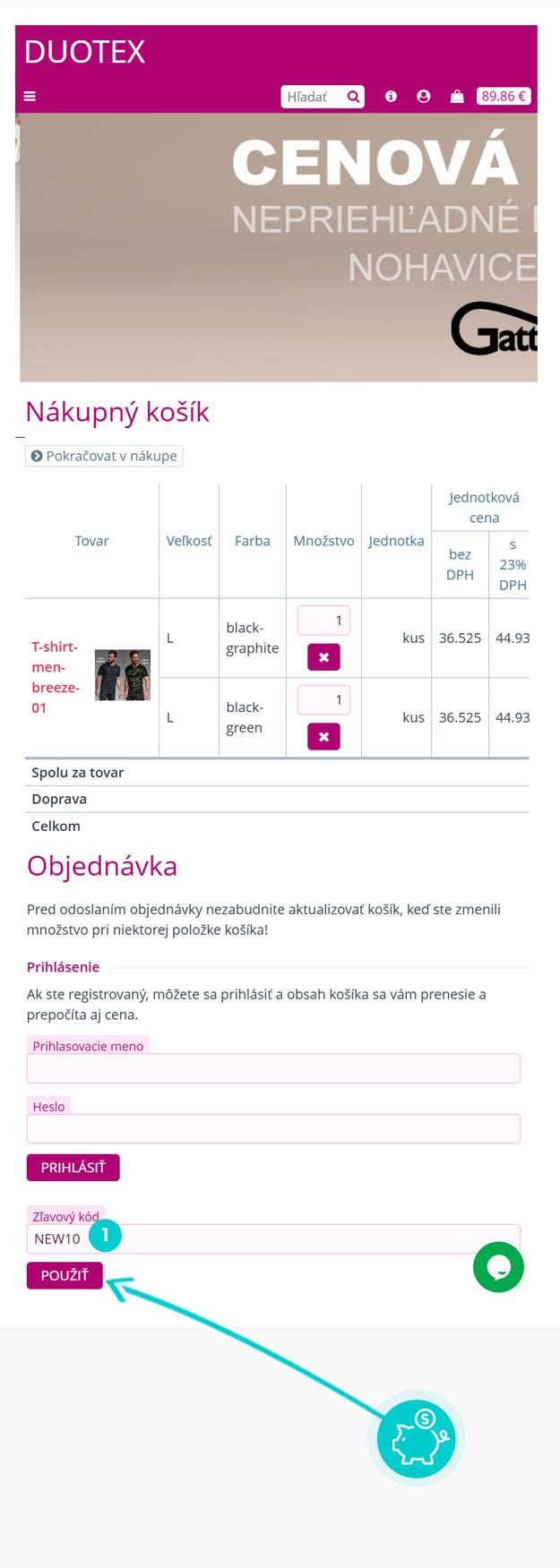The height and width of the screenshot is (1568, 560).
Task: Focus the Heslo password field
Action: point(273,1129)
